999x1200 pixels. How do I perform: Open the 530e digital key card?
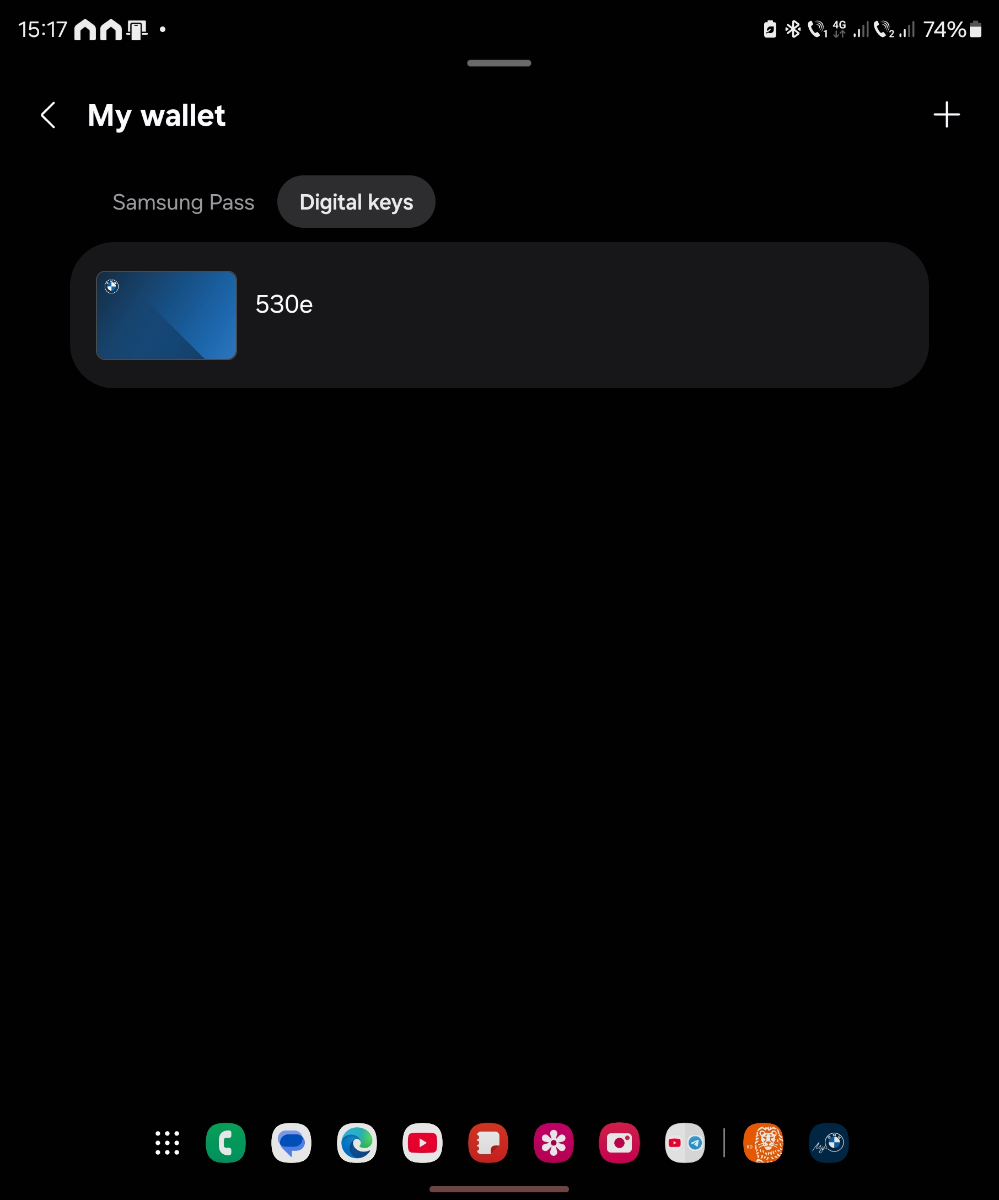coord(499,315)
